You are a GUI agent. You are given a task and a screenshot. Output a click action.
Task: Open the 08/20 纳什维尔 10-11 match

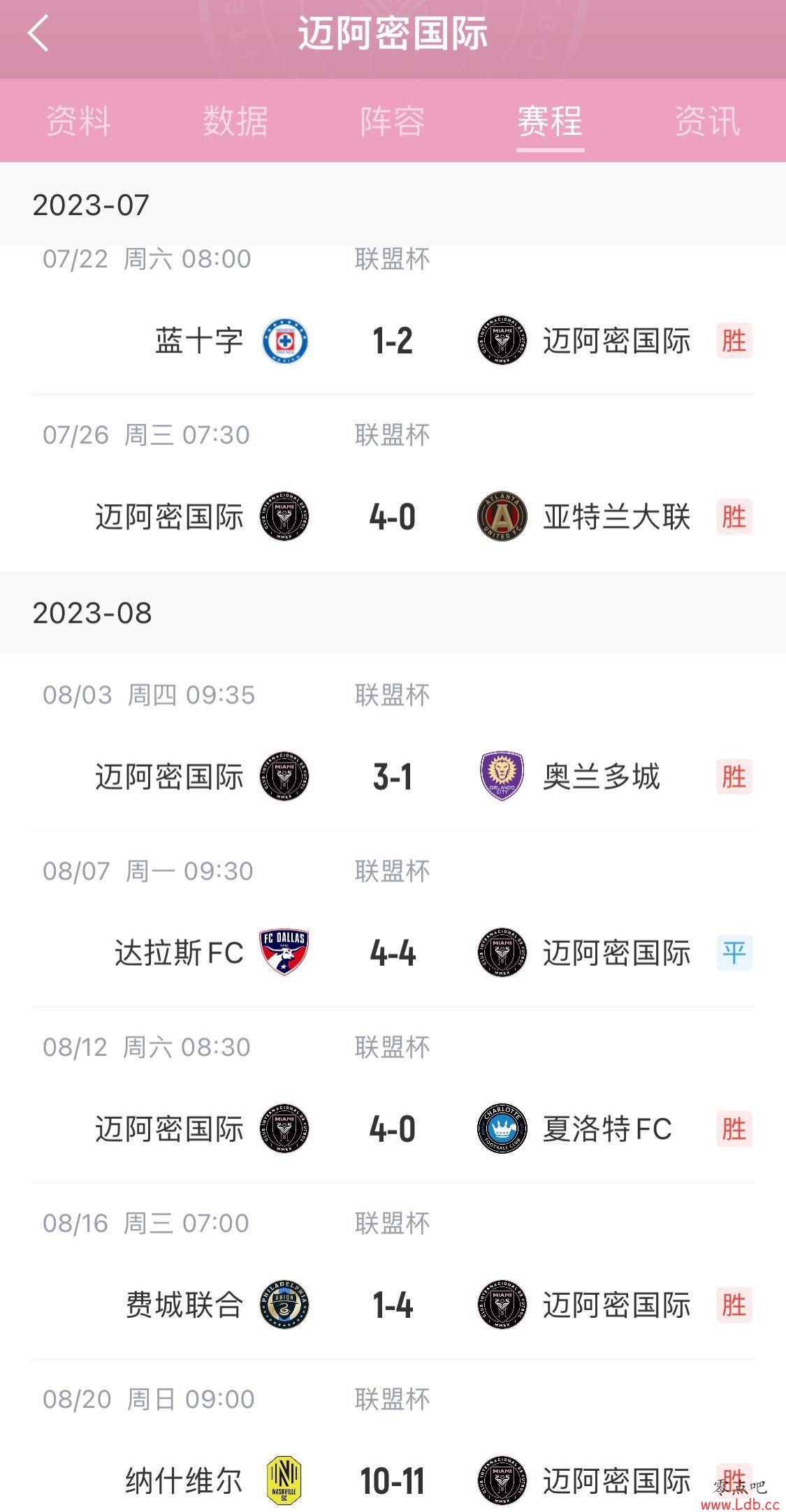point(393,1435)
